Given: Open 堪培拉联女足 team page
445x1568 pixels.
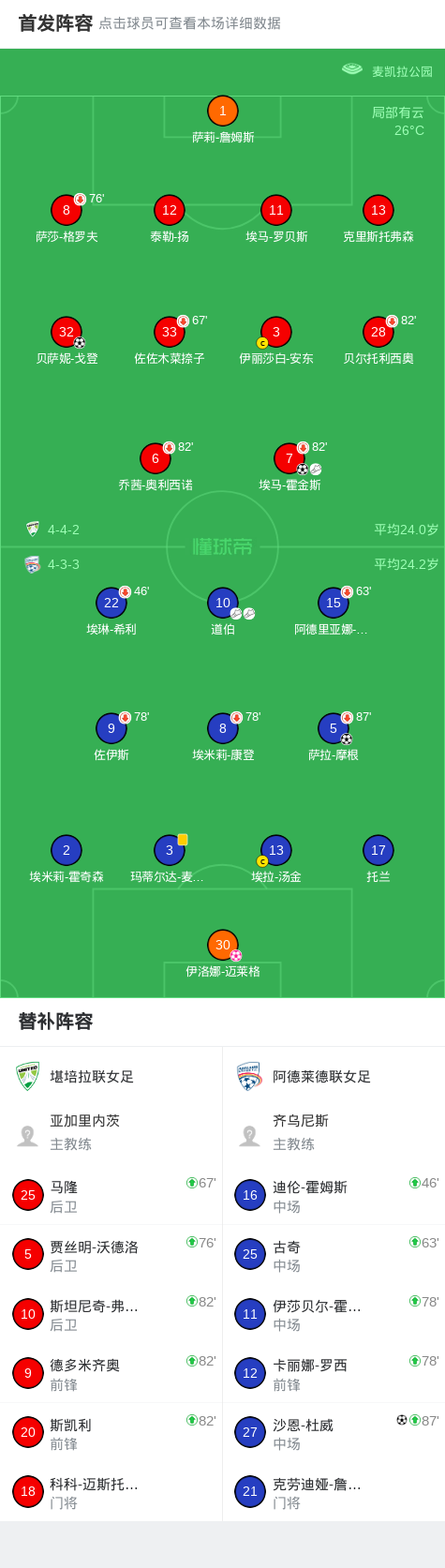Looking at the screenshot, I should point(92,1077).
